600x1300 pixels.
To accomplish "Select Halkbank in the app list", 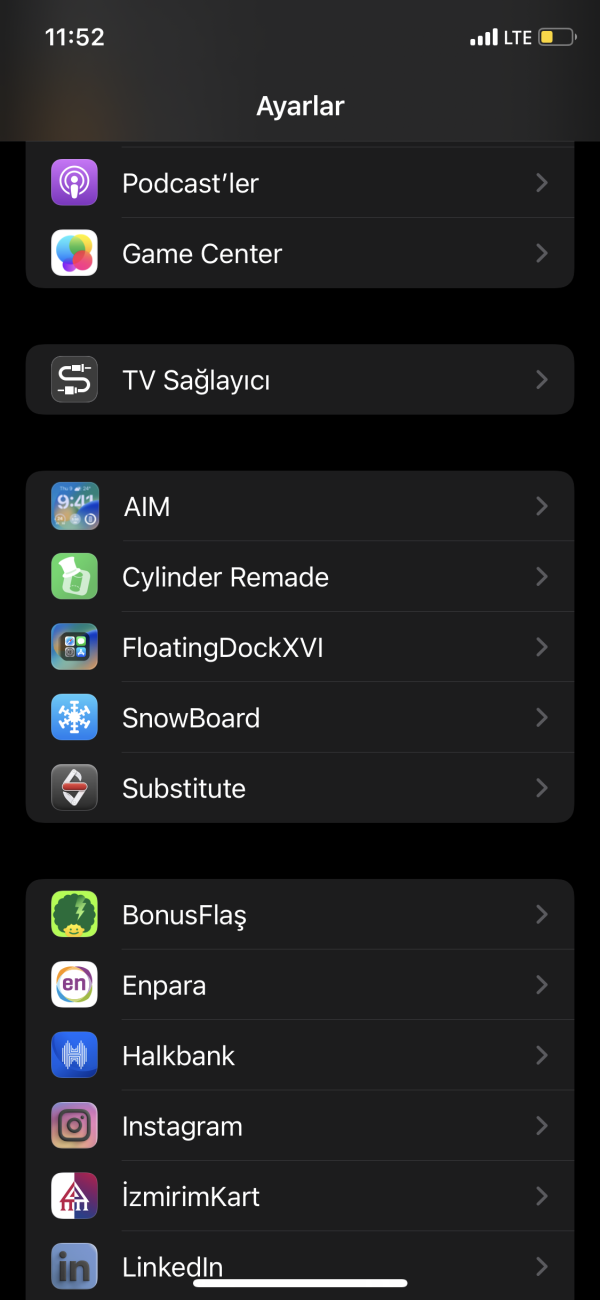I will point(300,1056).
